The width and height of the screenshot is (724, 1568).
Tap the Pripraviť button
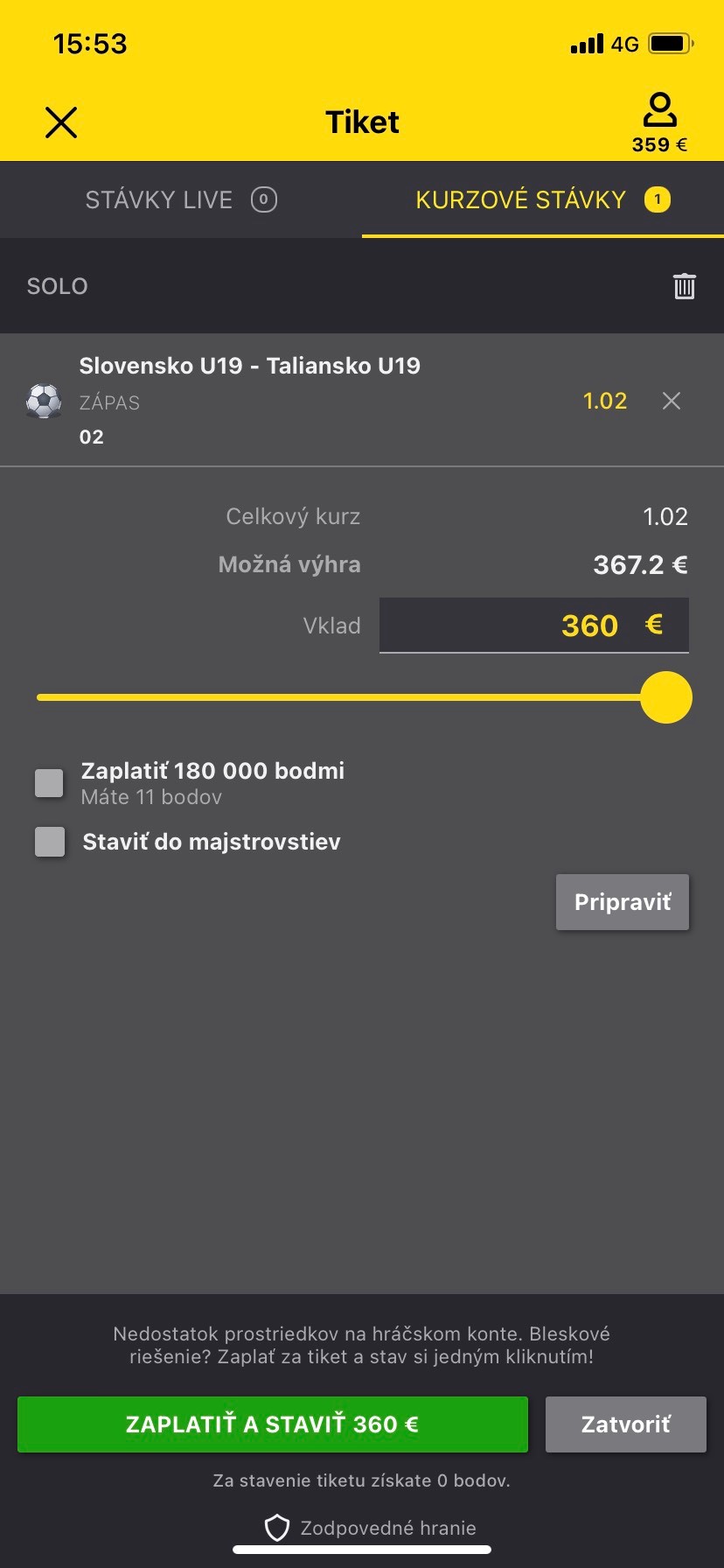(x=623, y=902)
